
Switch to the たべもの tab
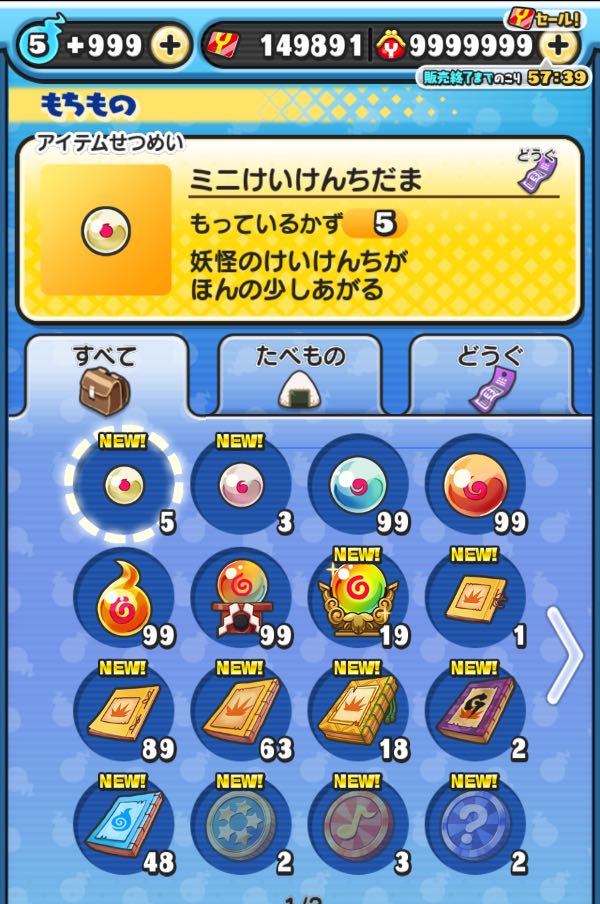point(299,375)
